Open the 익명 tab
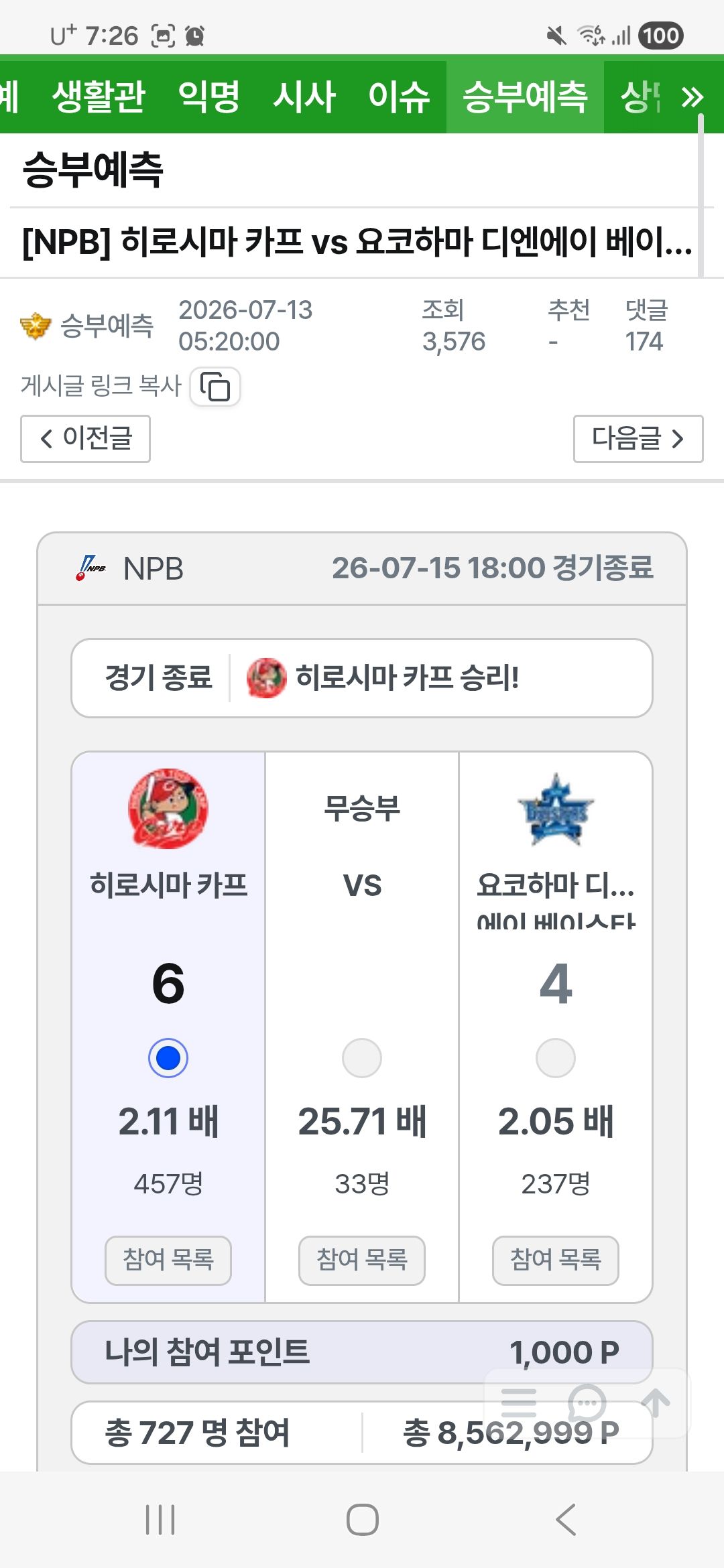This screenshot has width=724, height=1568. tap(209, 96)
